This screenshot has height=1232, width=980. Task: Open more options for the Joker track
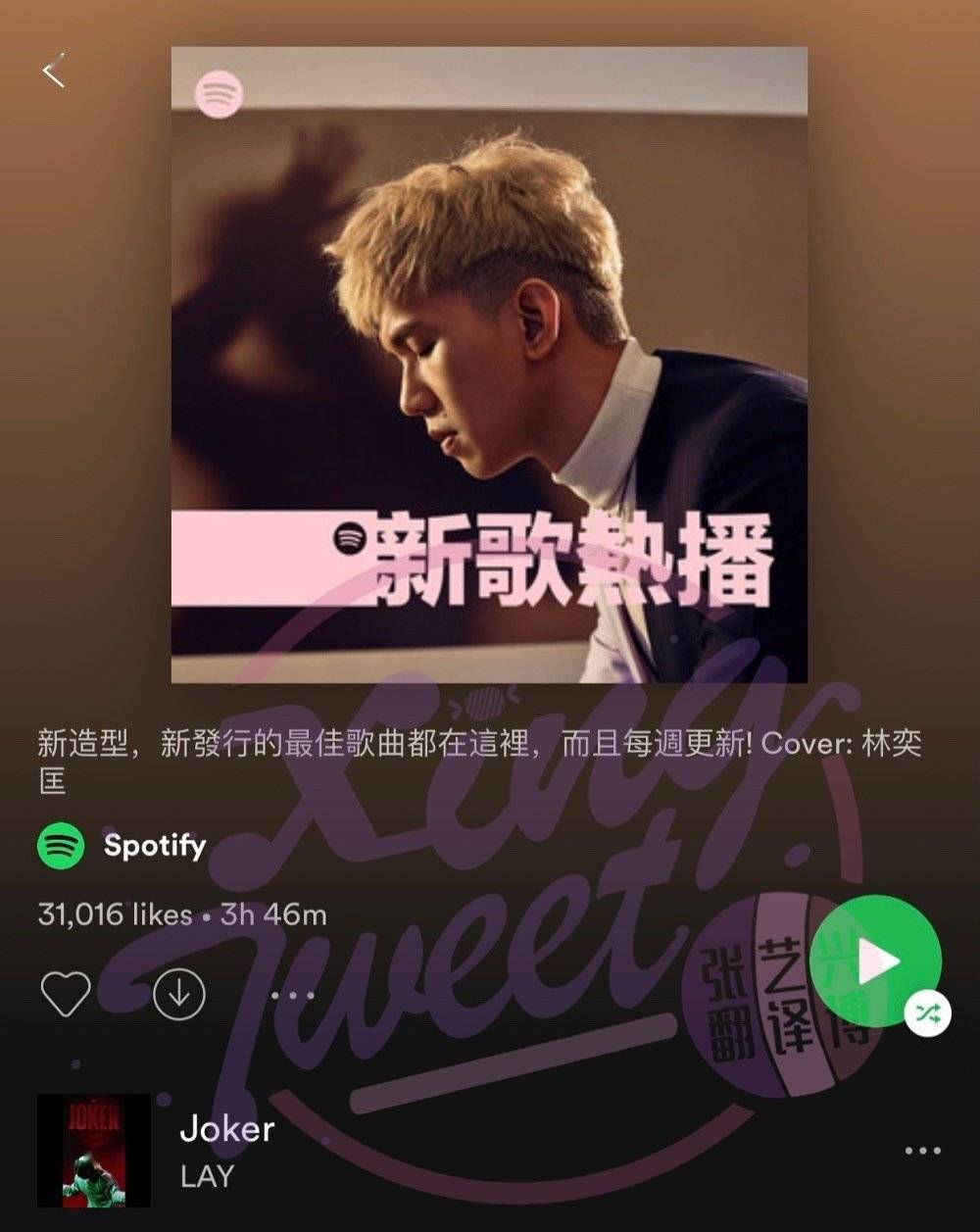(922, 1151)
